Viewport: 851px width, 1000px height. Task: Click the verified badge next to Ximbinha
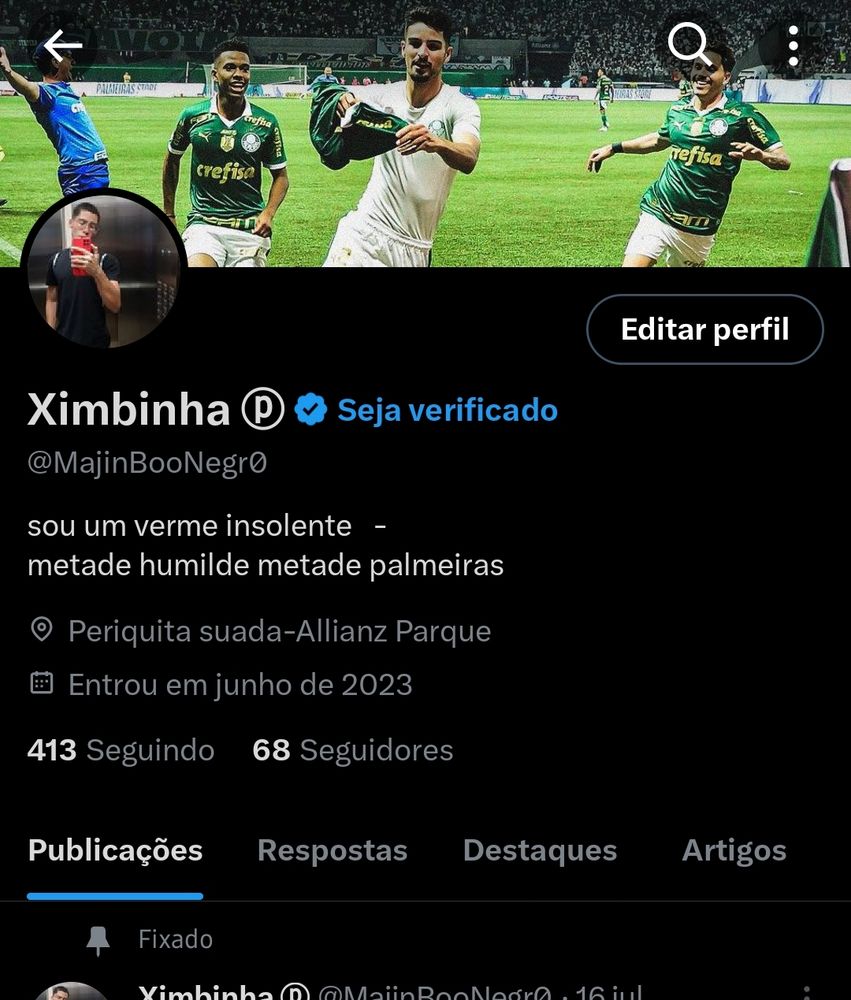[x=308, y=408]
